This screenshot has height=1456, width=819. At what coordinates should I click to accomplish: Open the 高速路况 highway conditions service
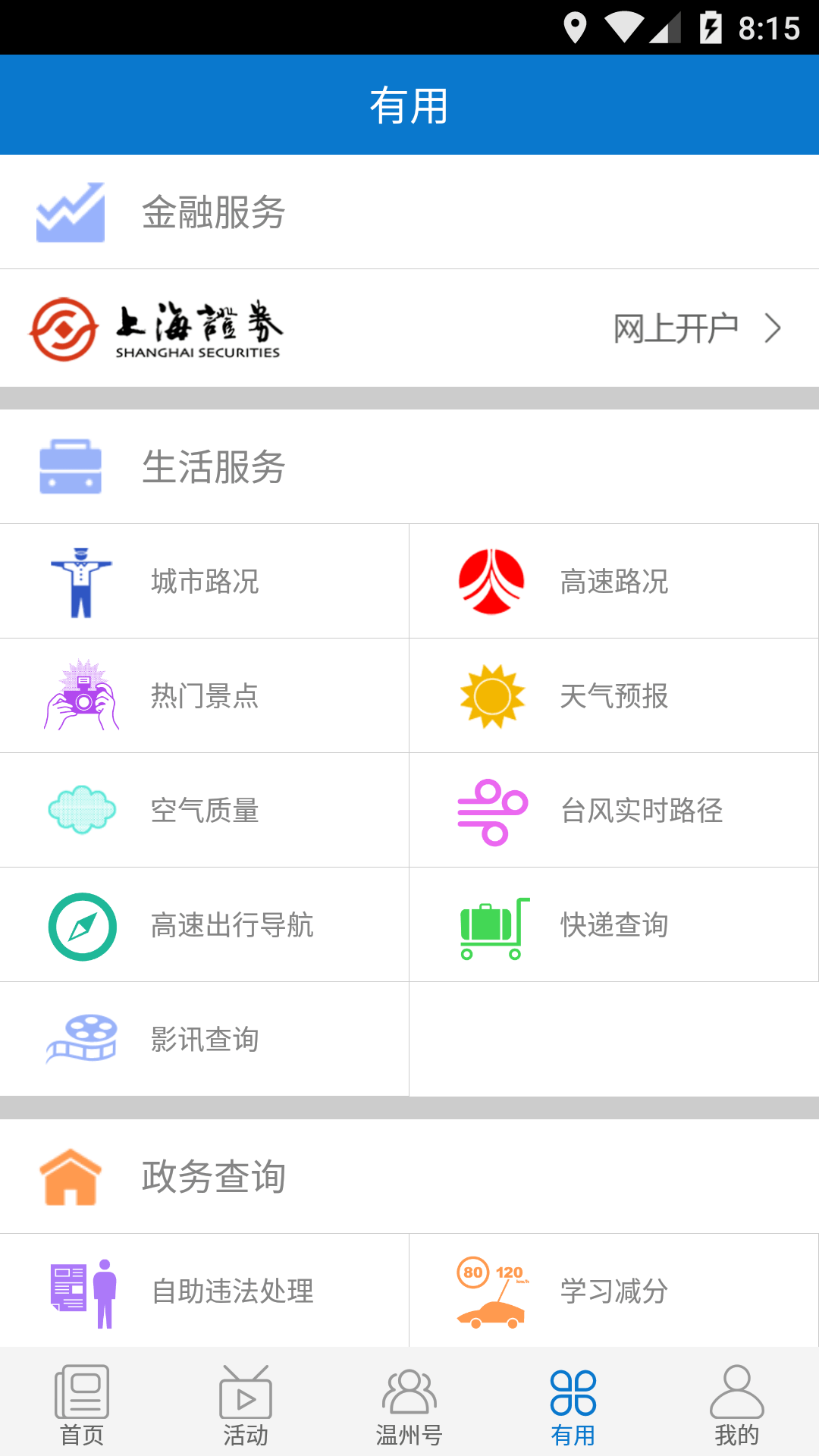pos(614,580)
